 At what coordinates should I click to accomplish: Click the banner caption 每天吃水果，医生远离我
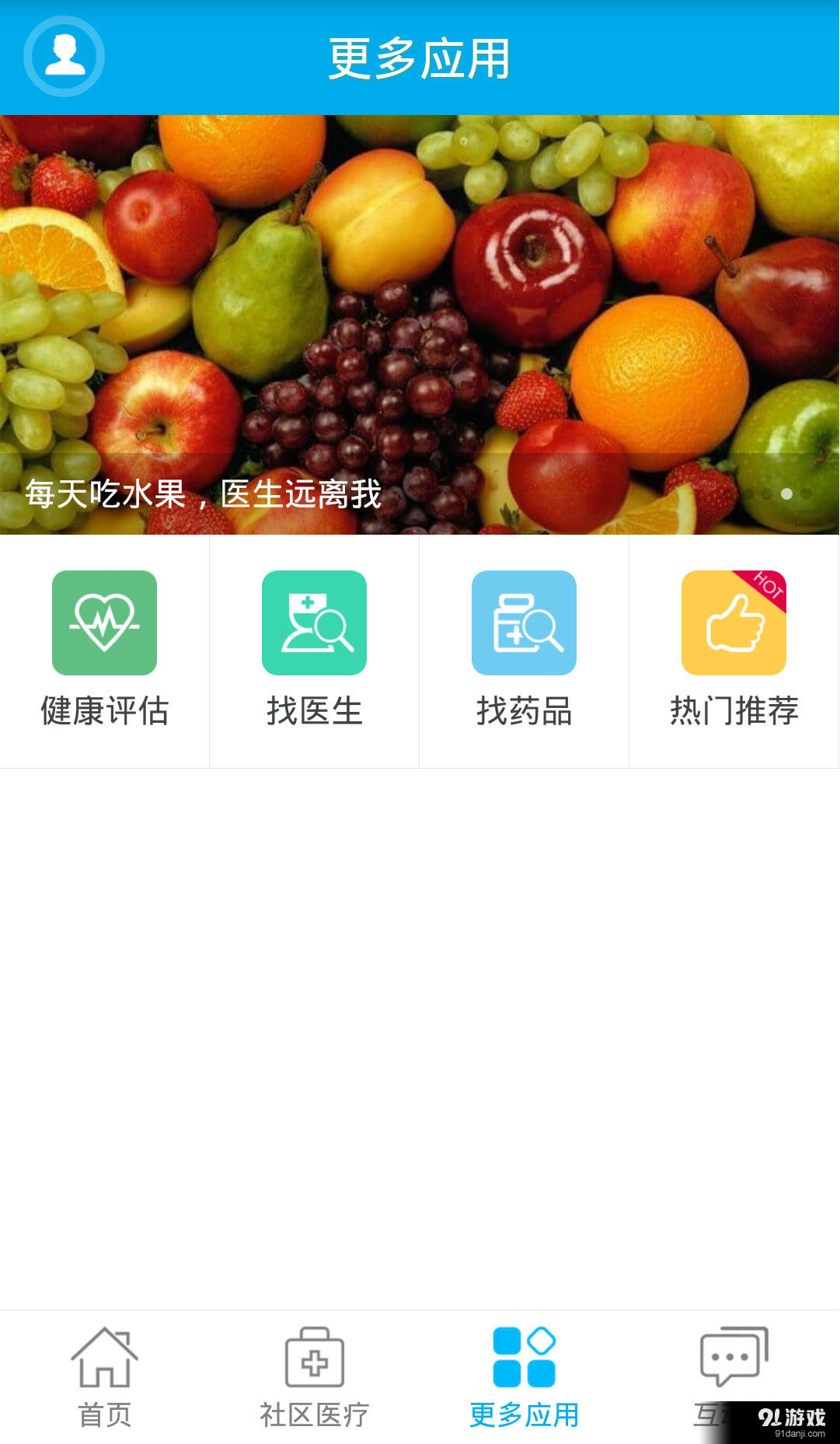pyautogui.click(x=202, y=495)
